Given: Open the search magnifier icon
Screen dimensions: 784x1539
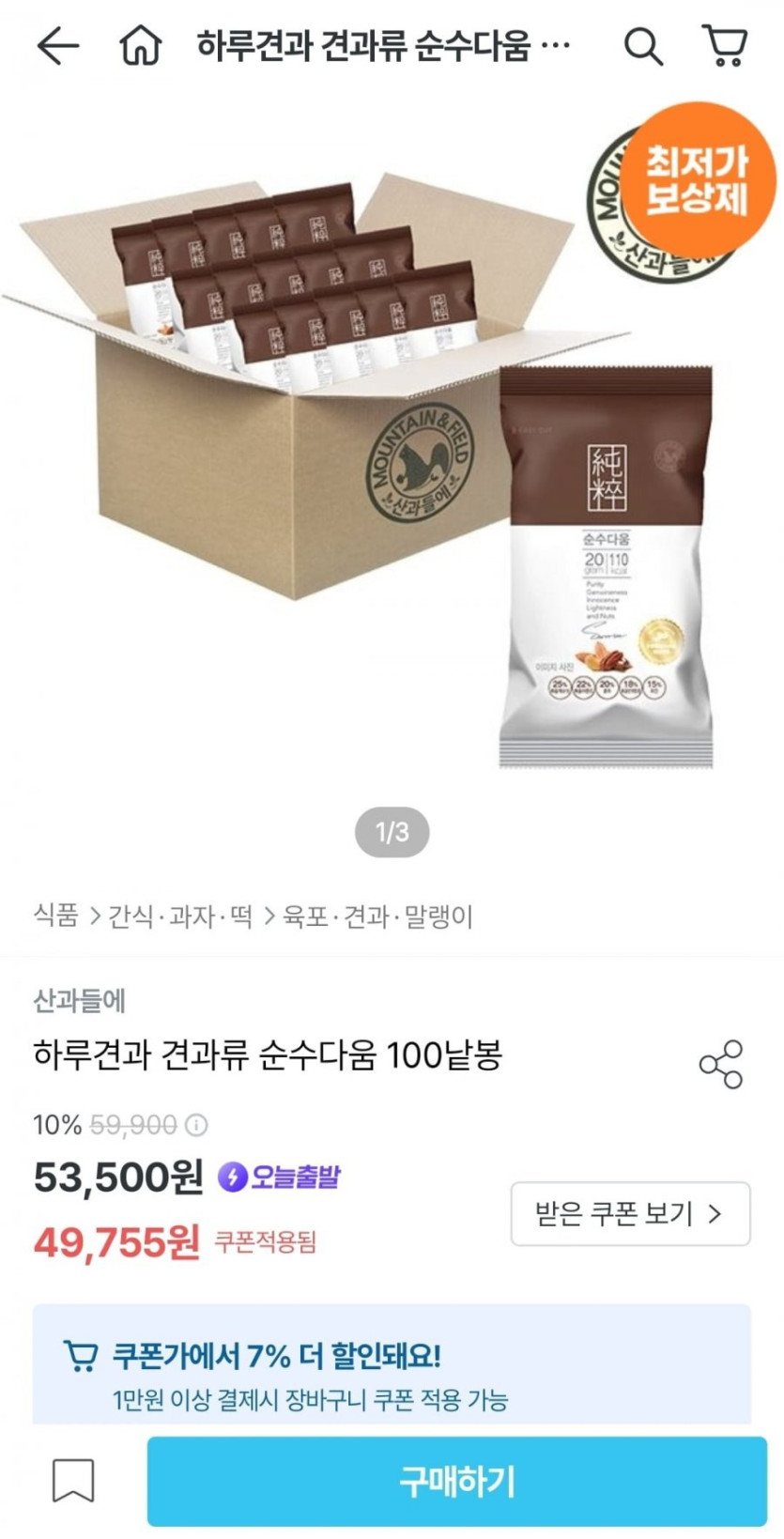Looking at the screenshot, I should [643, 45].
